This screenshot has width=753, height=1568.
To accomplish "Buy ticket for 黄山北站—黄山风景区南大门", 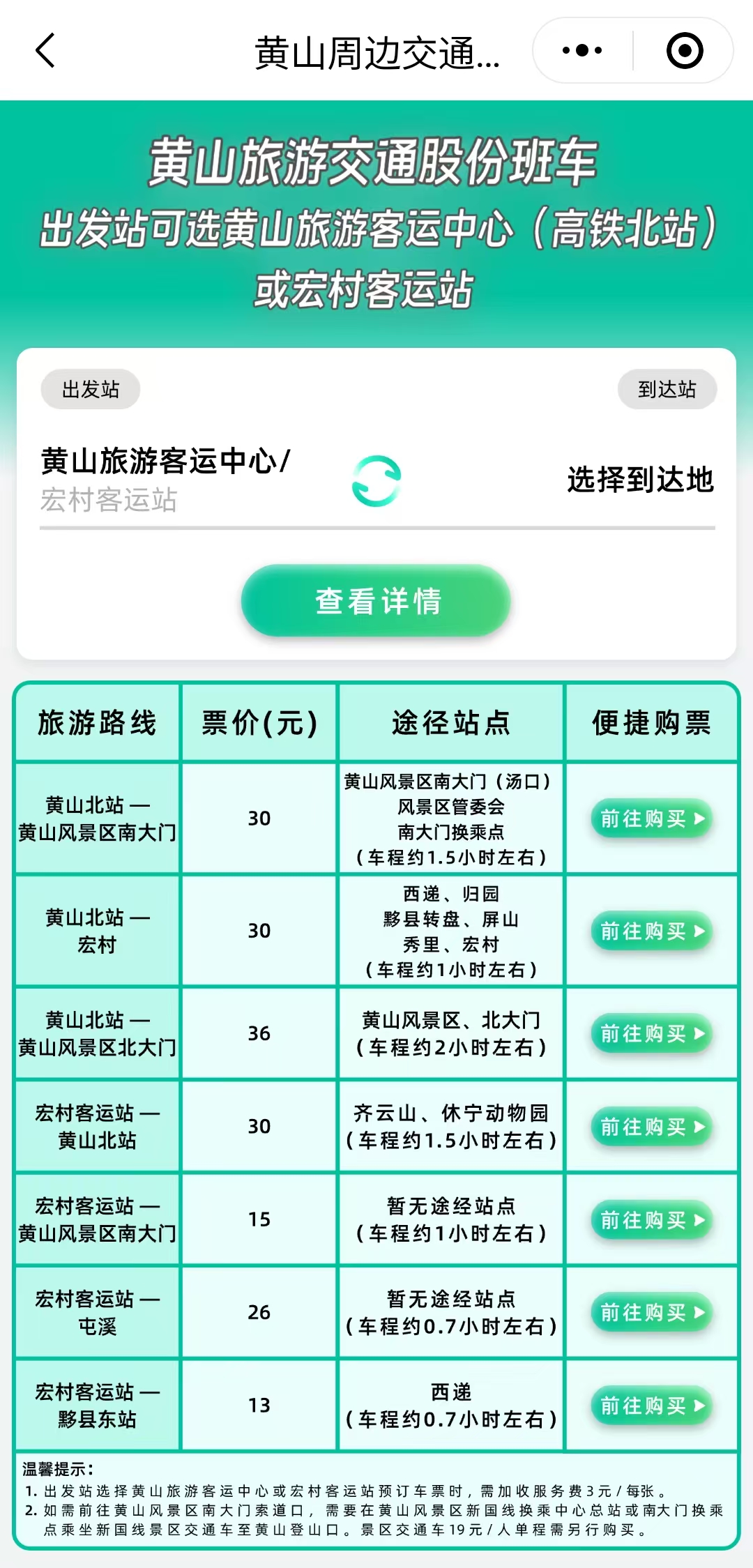I will 651,819.
